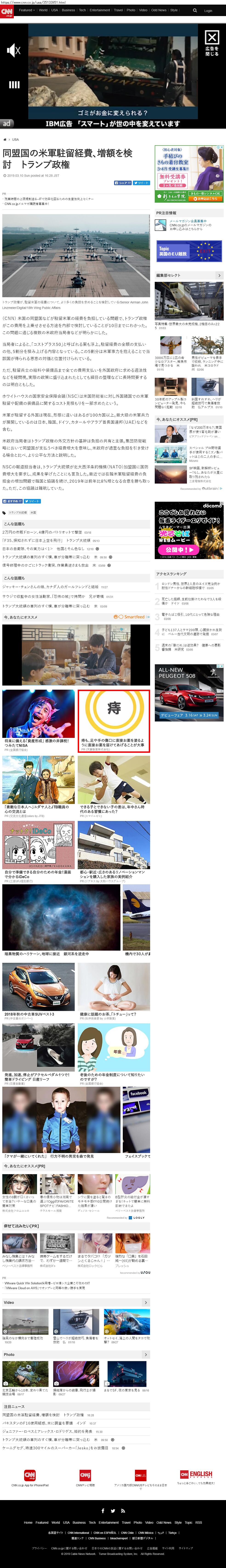
Task: Switch to the World section
Action: (x=43, y=10)
